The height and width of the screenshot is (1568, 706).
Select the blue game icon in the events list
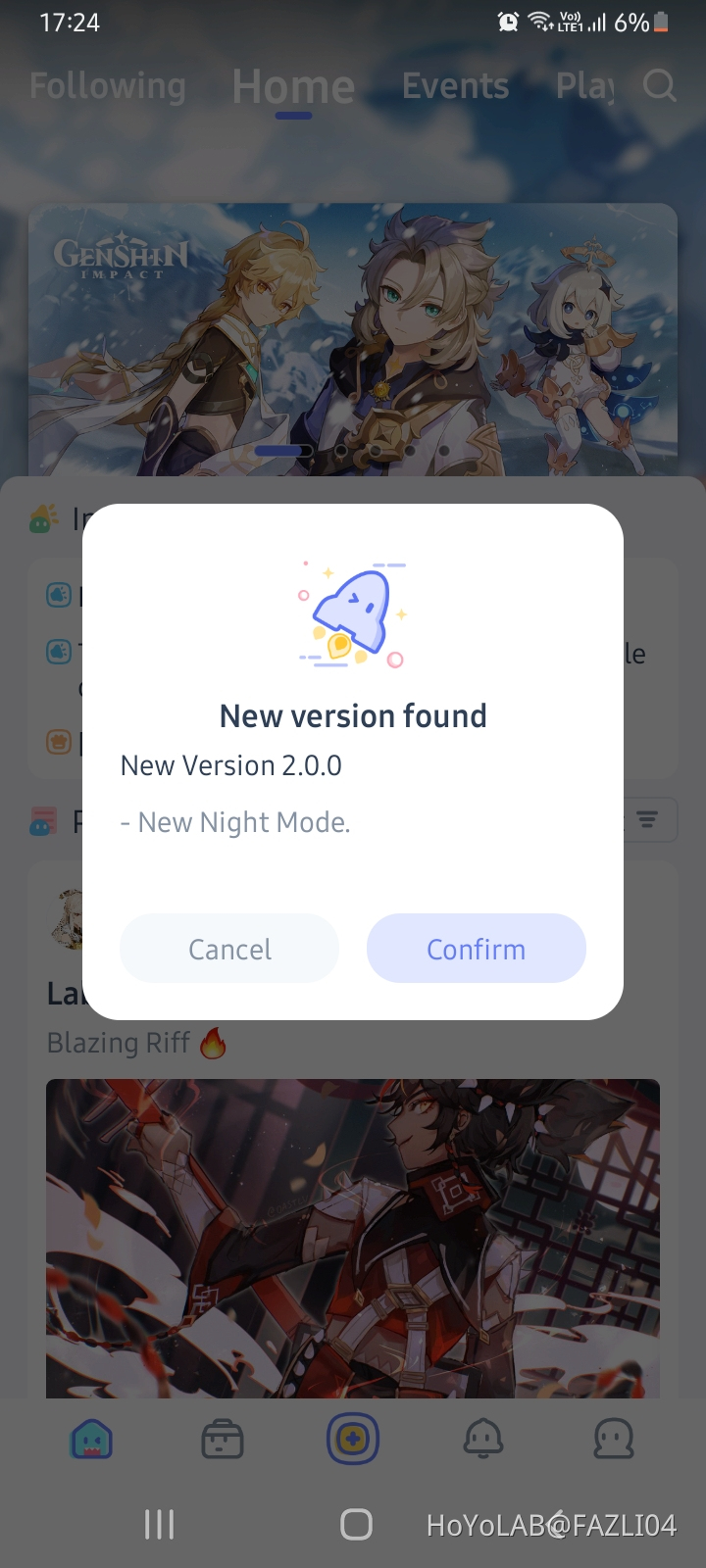57,595
